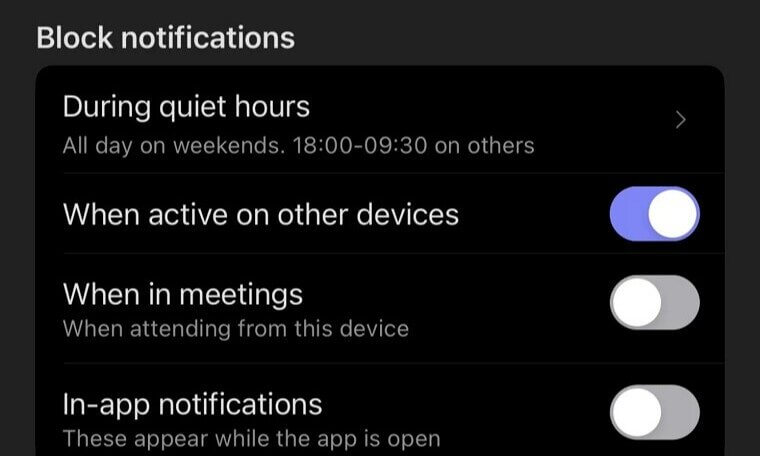Turn on In-app notifications toggle
Screen dimensions: 760x456
pyautogui.click(x=654, y=412)
